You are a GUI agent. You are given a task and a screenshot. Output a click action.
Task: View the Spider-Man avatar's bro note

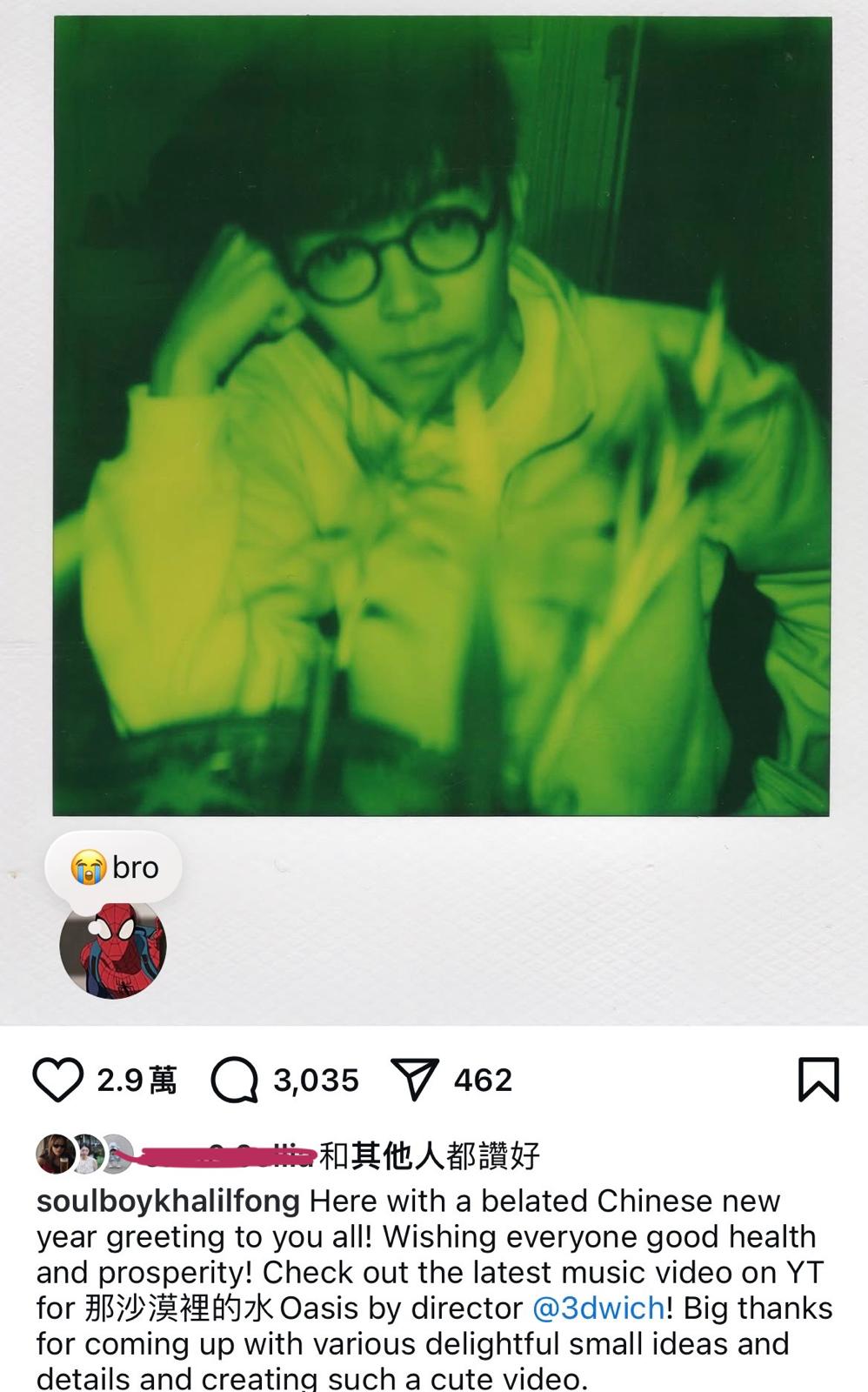[113, 947]
